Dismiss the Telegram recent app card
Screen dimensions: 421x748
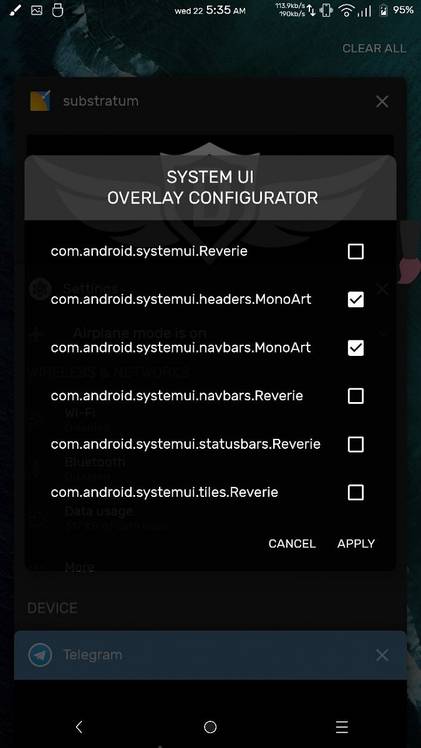(382, 655)
